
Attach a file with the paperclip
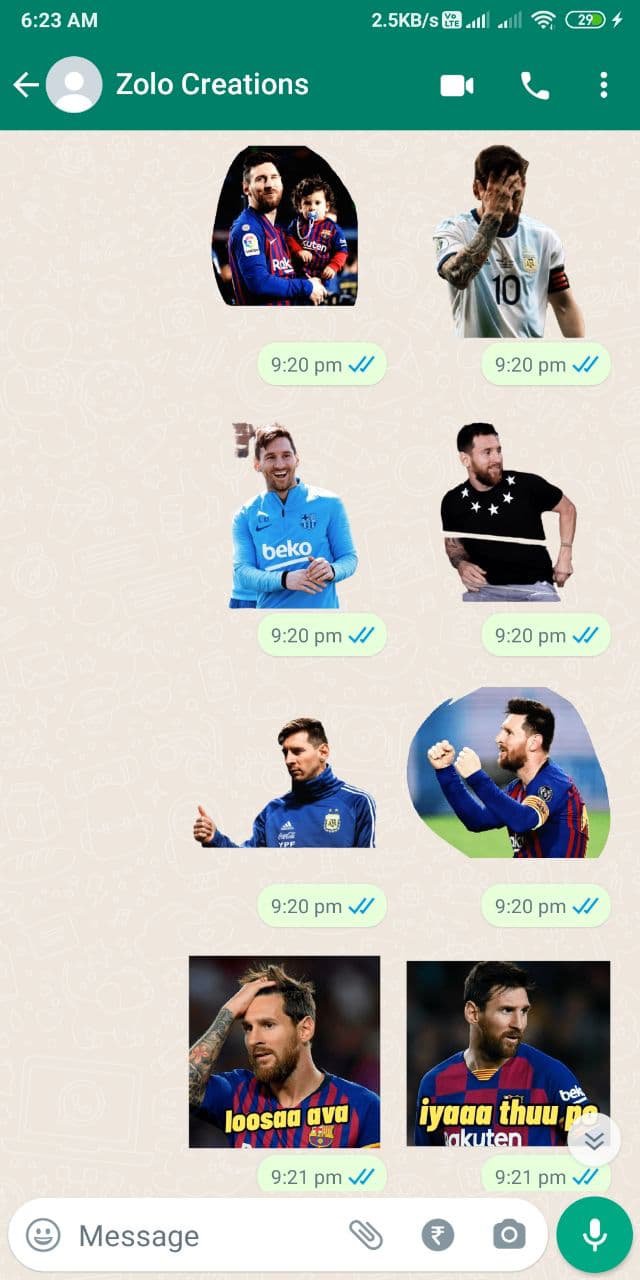click(366, 1235)
